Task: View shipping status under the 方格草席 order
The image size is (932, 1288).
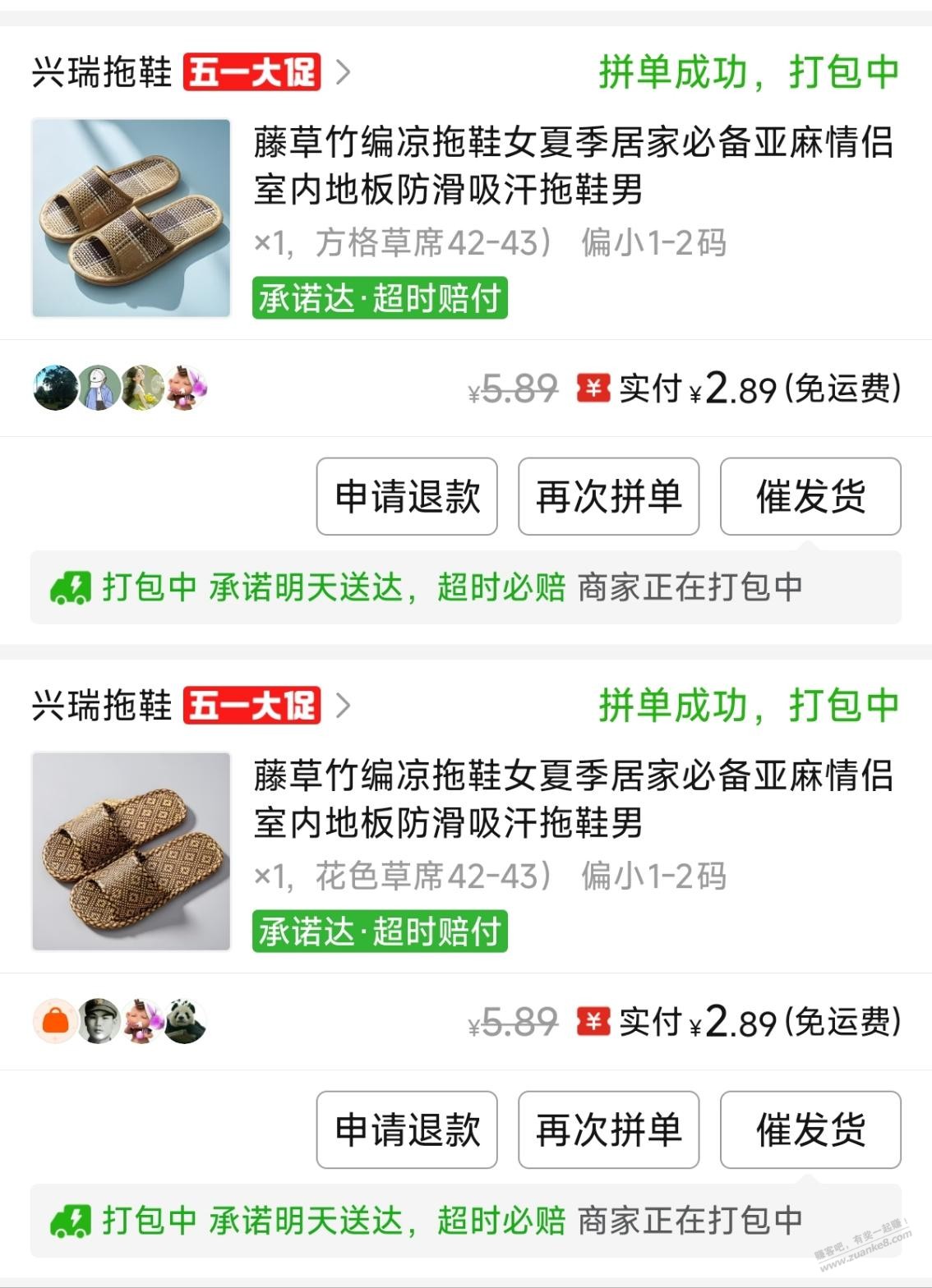Action: coord(465,587)
